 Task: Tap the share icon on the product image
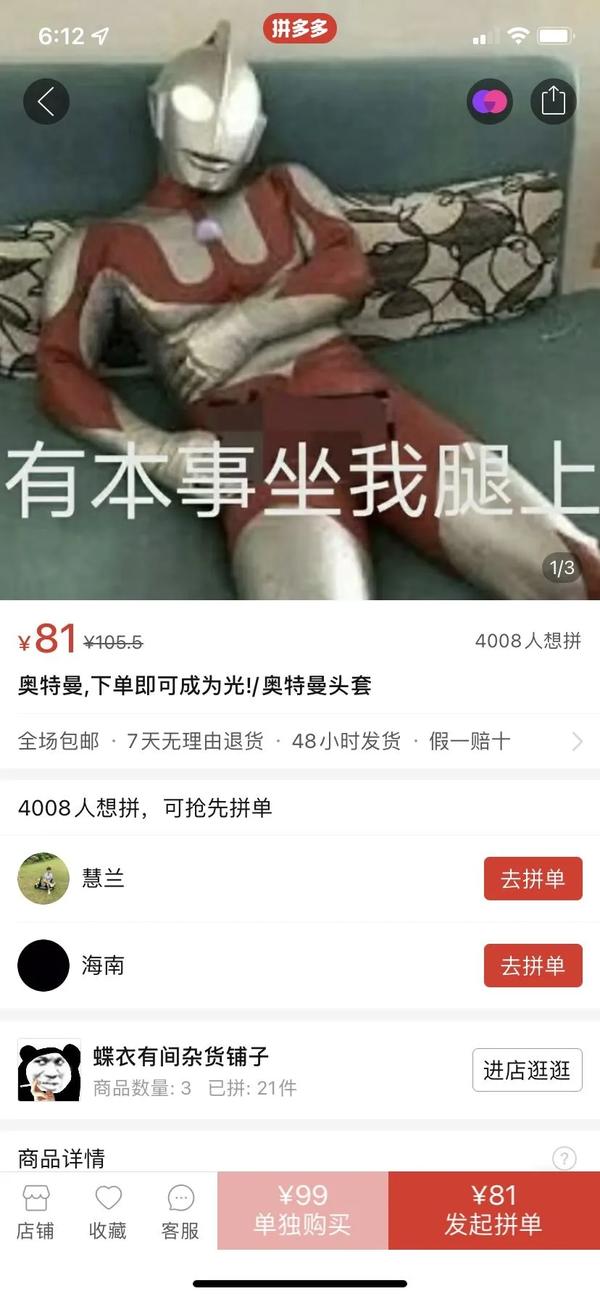[x=553, y=101]
